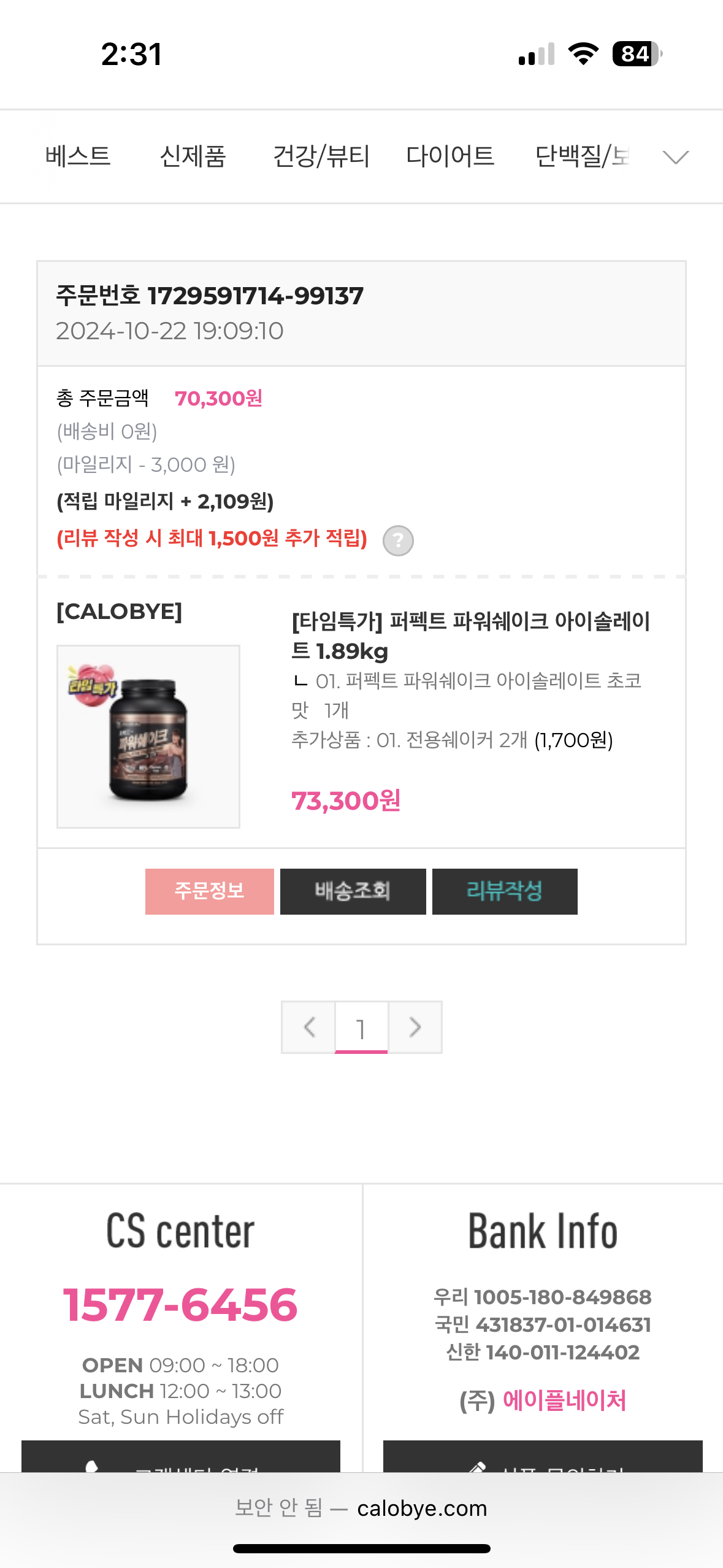Open the review mileage help question mark
723x1568 pixels.
398,540
